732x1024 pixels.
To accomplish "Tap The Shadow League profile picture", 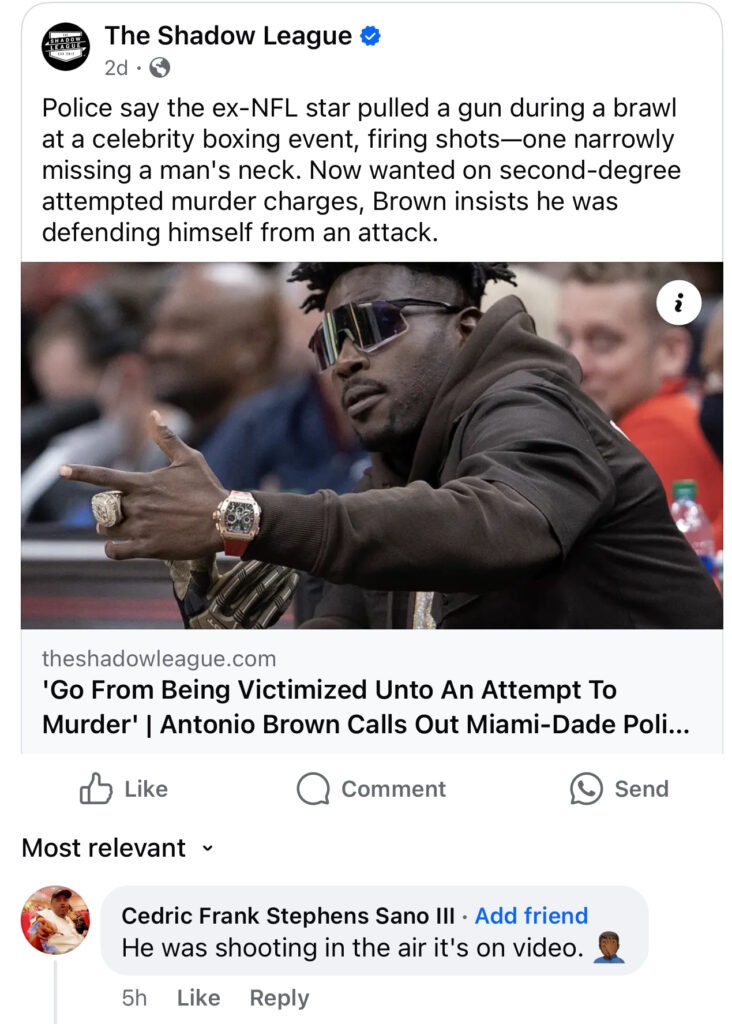I will pyautogui.click(x=65, y=46).
